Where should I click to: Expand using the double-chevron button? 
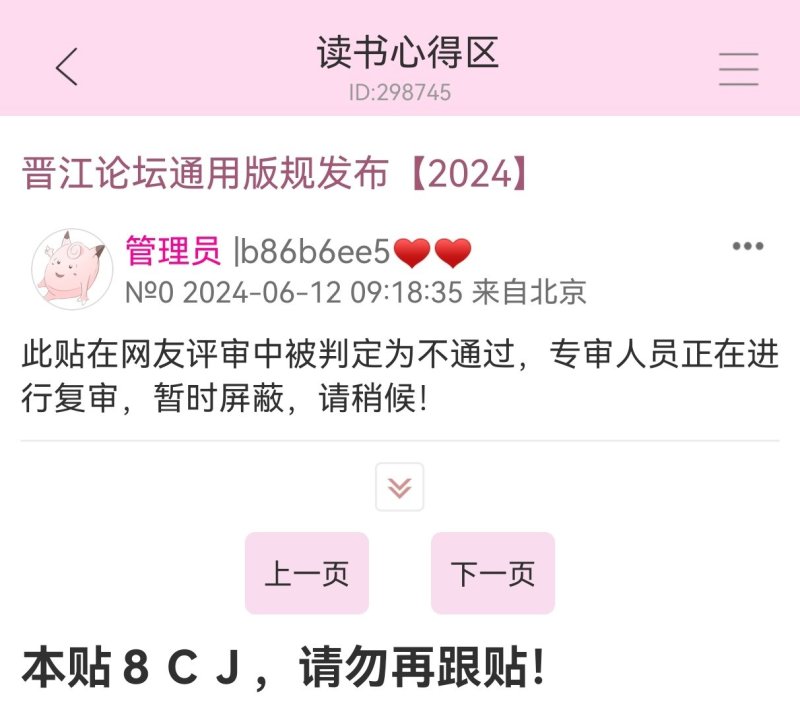400,487
